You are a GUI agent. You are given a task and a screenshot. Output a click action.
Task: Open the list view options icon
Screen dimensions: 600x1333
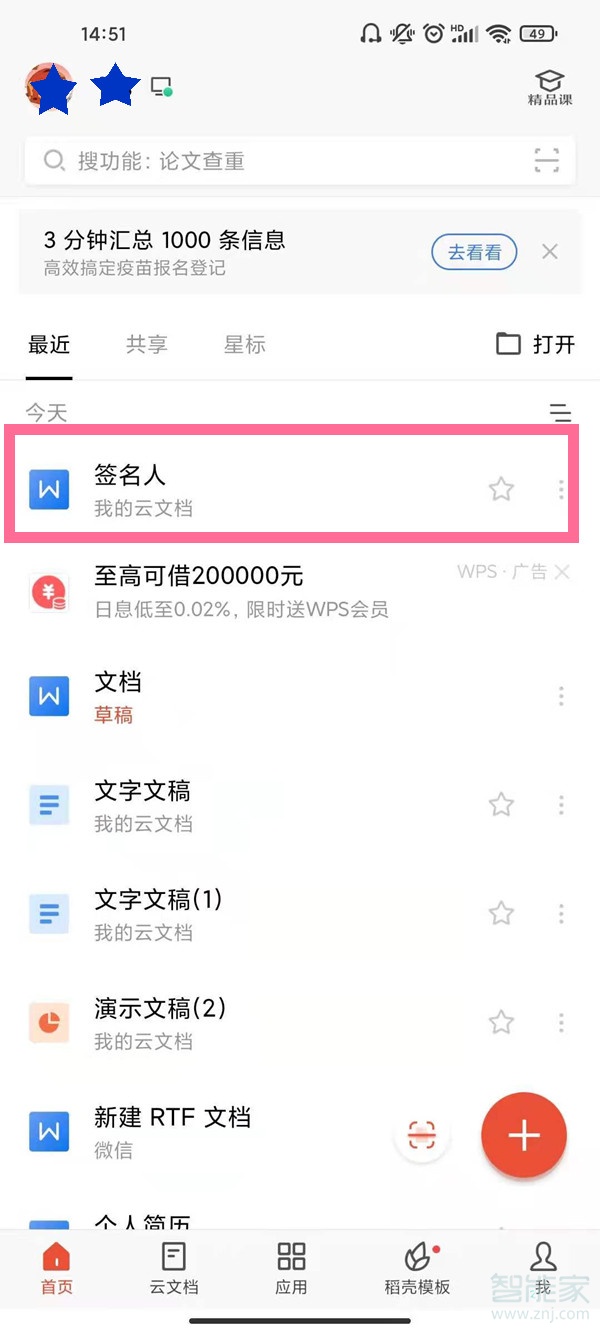tap(561, 412)
